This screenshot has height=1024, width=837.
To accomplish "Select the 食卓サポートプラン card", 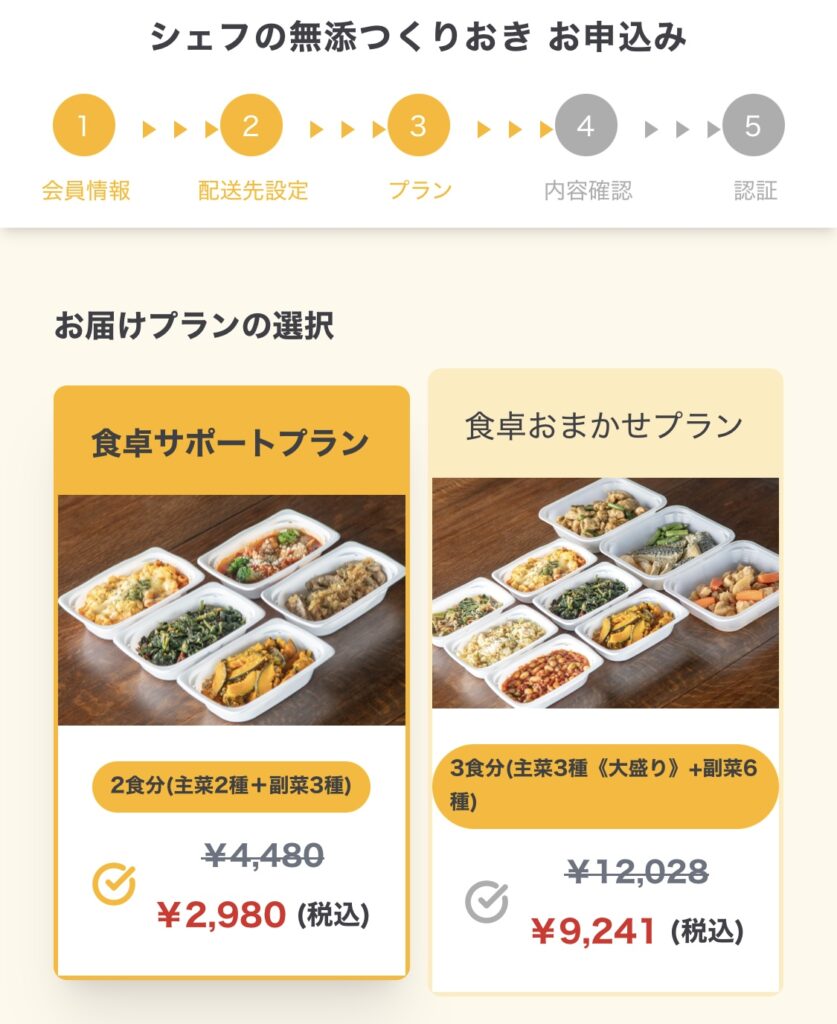I will coord(231,680).
